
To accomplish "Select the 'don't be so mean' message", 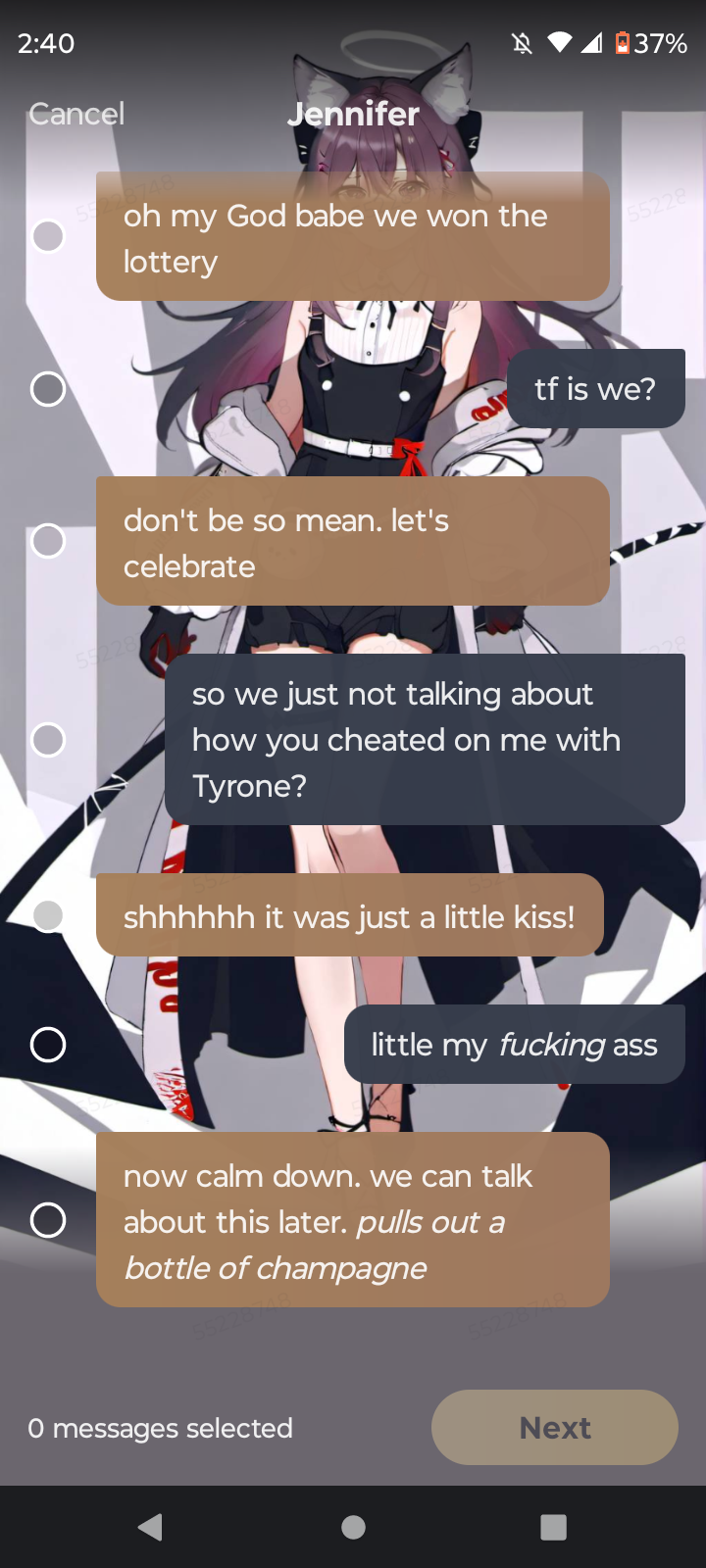I will click(48, 541).
